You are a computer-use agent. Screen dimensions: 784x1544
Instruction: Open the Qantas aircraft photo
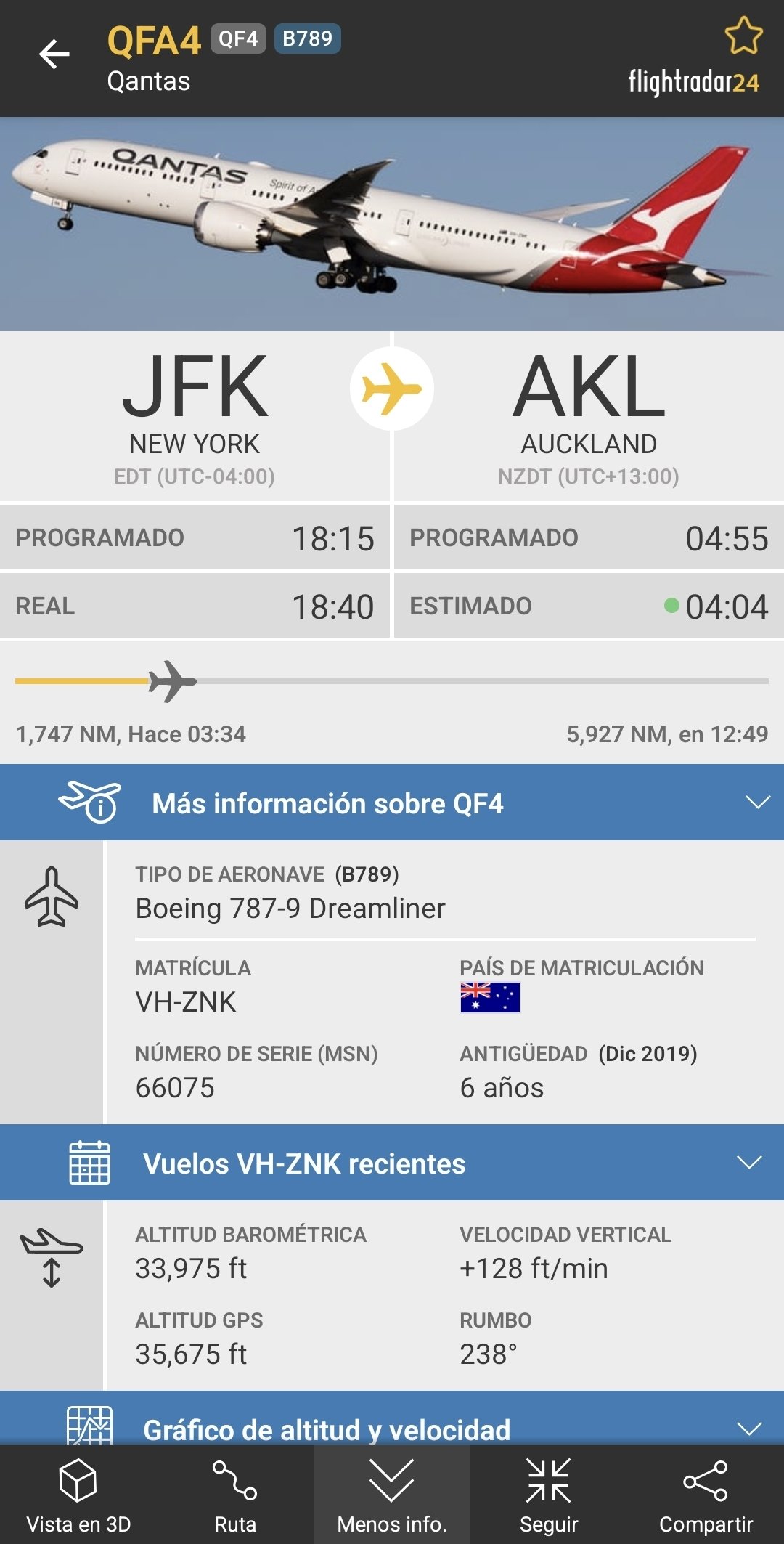392,224
